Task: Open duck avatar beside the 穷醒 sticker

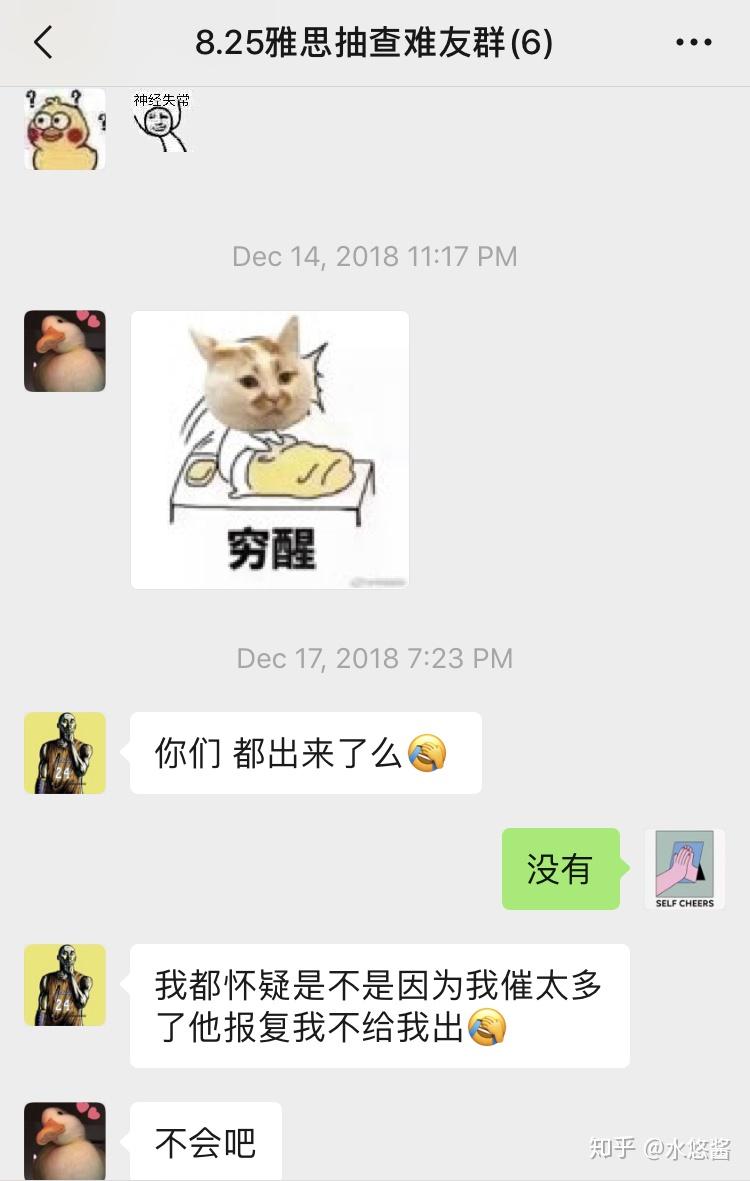Action: 65,351
